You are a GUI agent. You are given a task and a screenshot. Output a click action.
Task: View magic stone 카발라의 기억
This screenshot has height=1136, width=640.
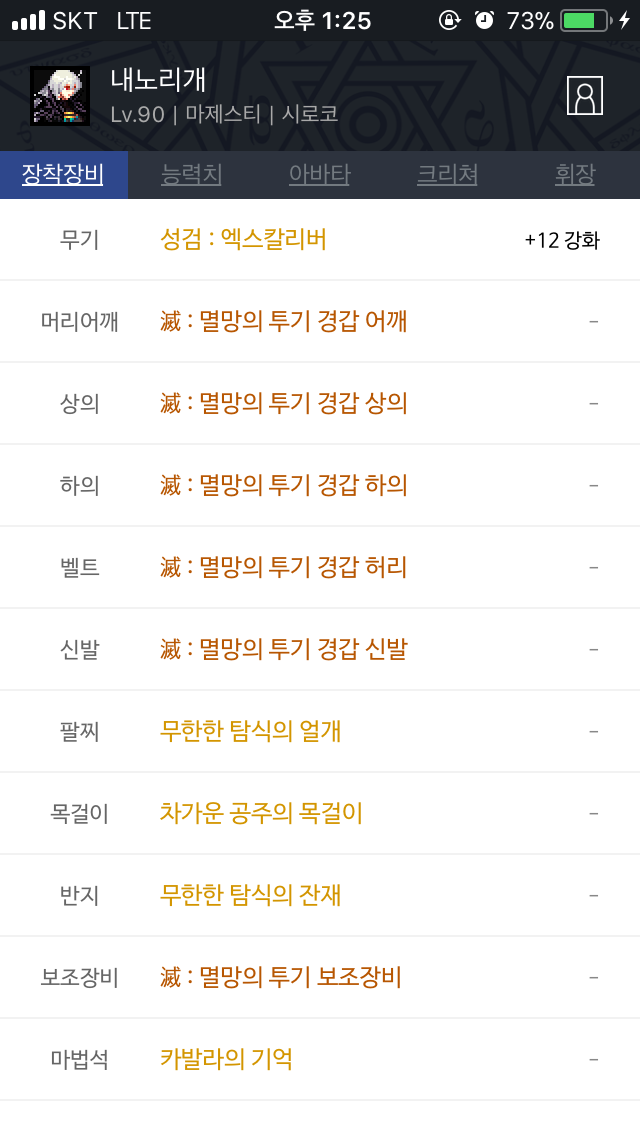[x=320, y=1059]
